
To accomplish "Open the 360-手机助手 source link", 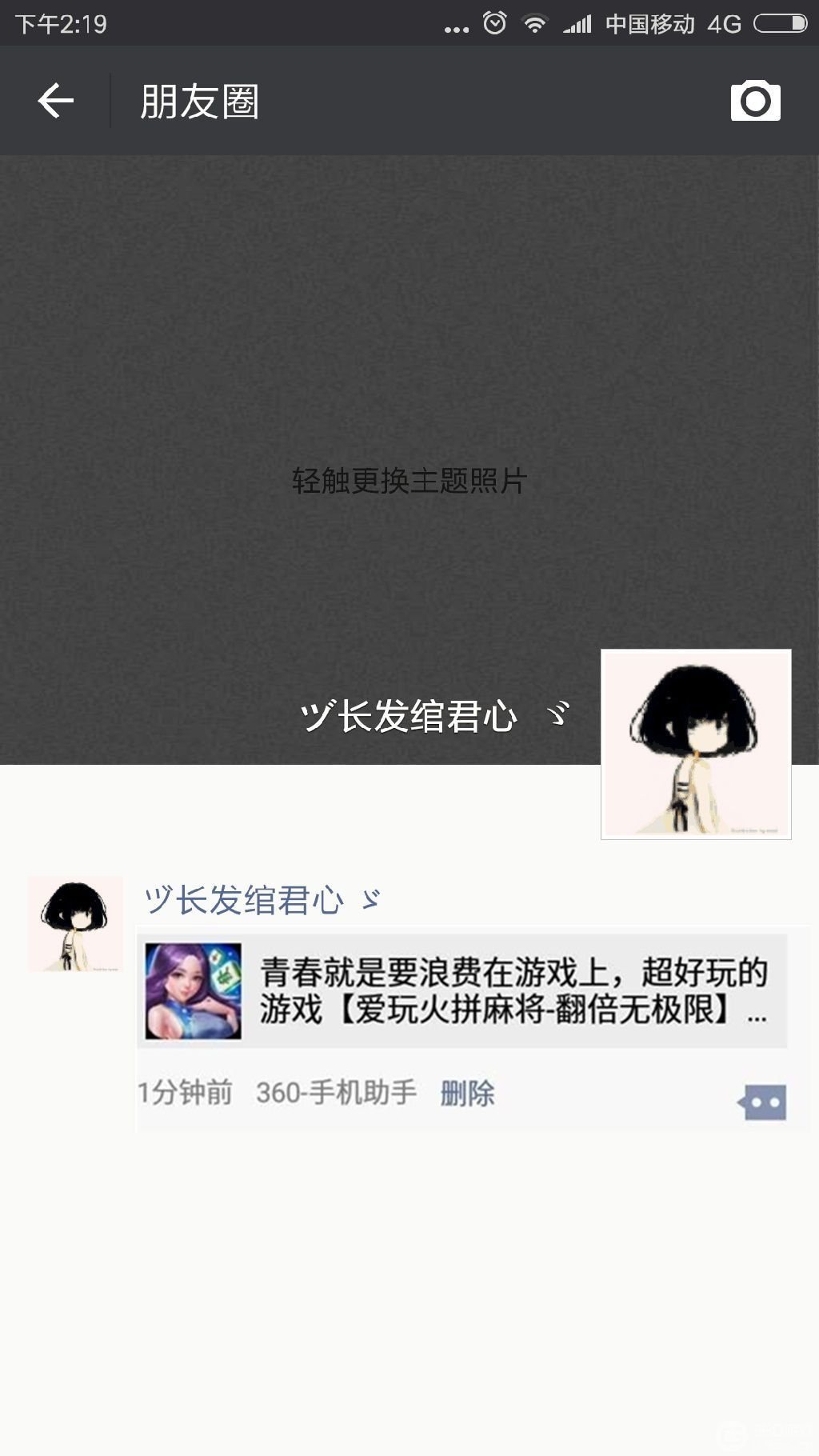I will coord(336,1093).
